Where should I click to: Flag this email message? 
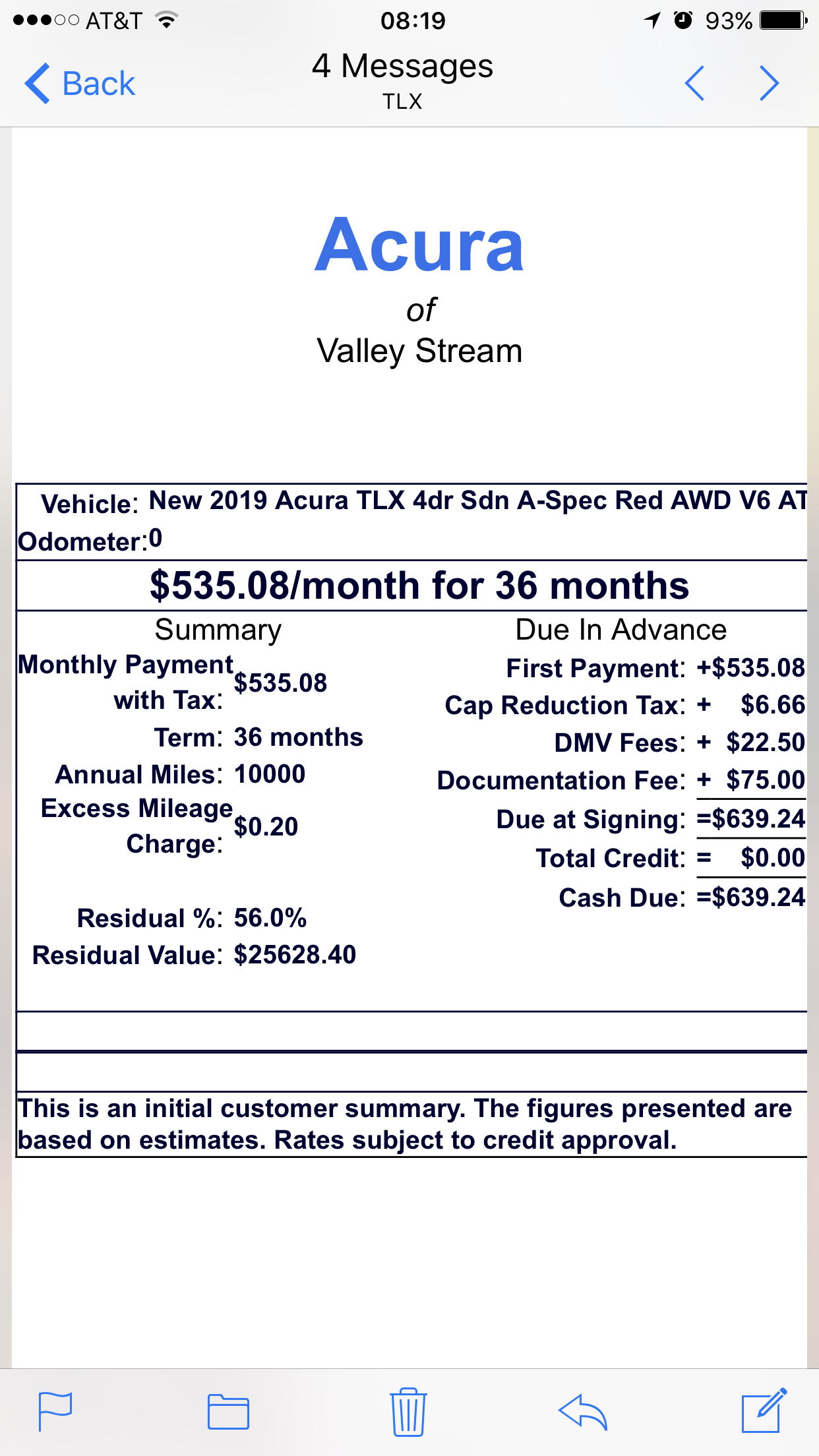(55, 1411)
